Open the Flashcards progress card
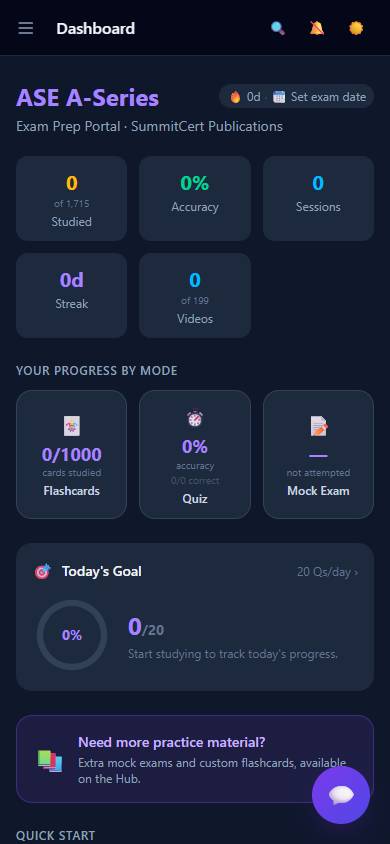390x844 pixels. click(72, 454)
